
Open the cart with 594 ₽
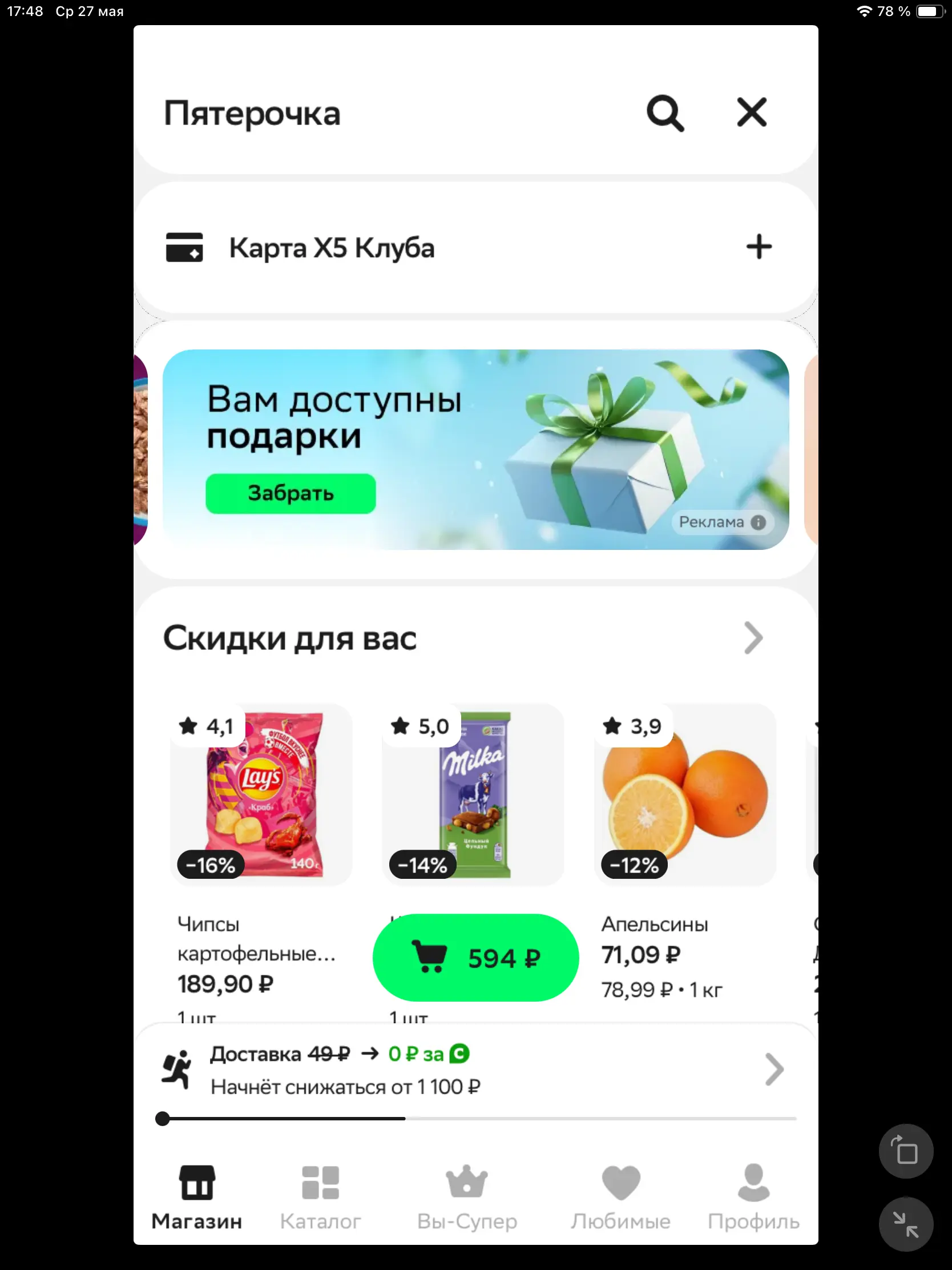click(475, 958)
